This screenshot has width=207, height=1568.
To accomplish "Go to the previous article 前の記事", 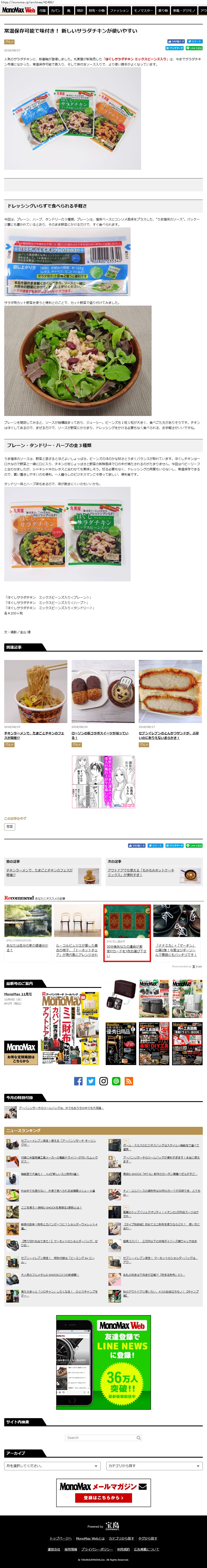I will [x=39, y=872].
